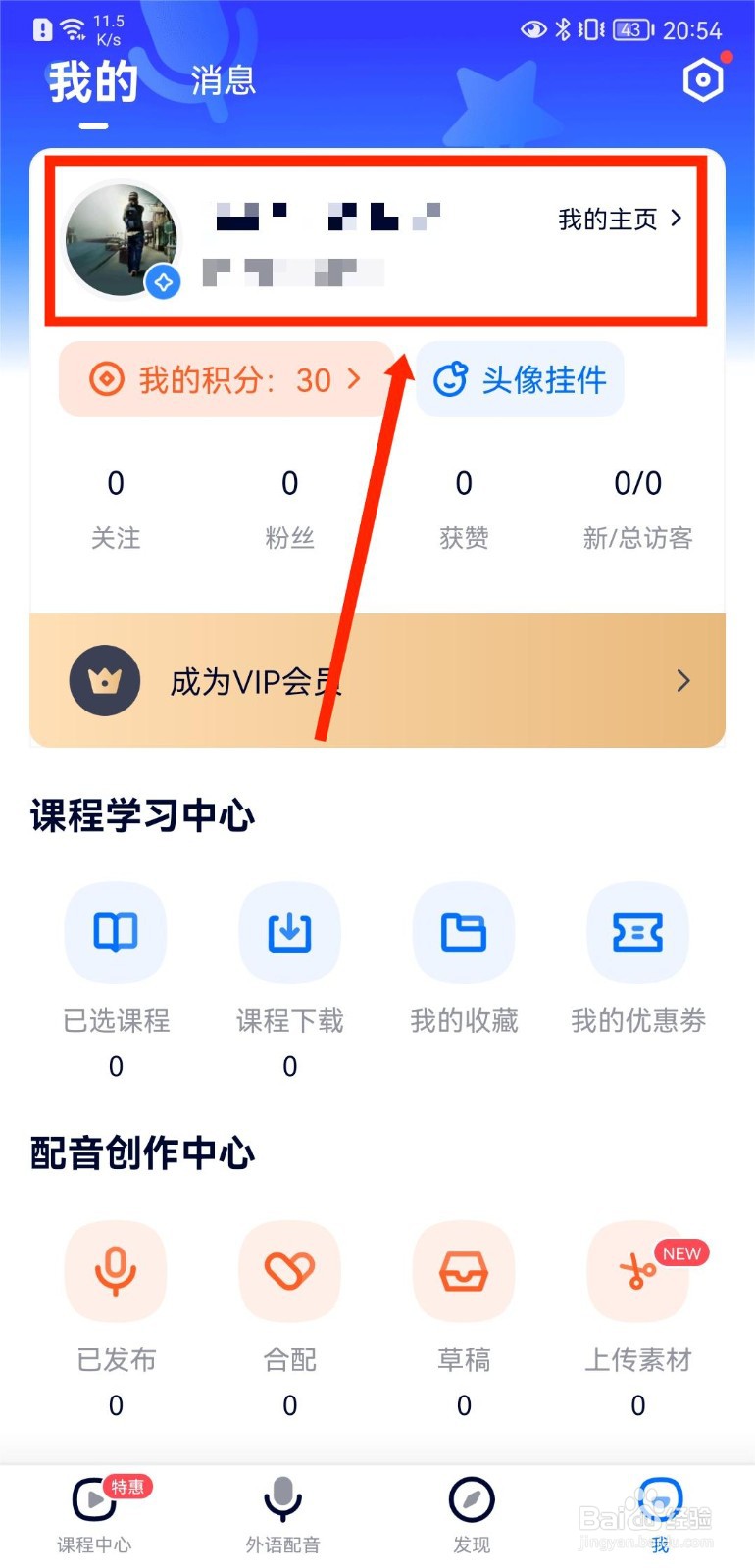Tap the user avatar profile picture
Image resolution: width=755 pixels, height=1568 pixels.
(x=123, y=239)
